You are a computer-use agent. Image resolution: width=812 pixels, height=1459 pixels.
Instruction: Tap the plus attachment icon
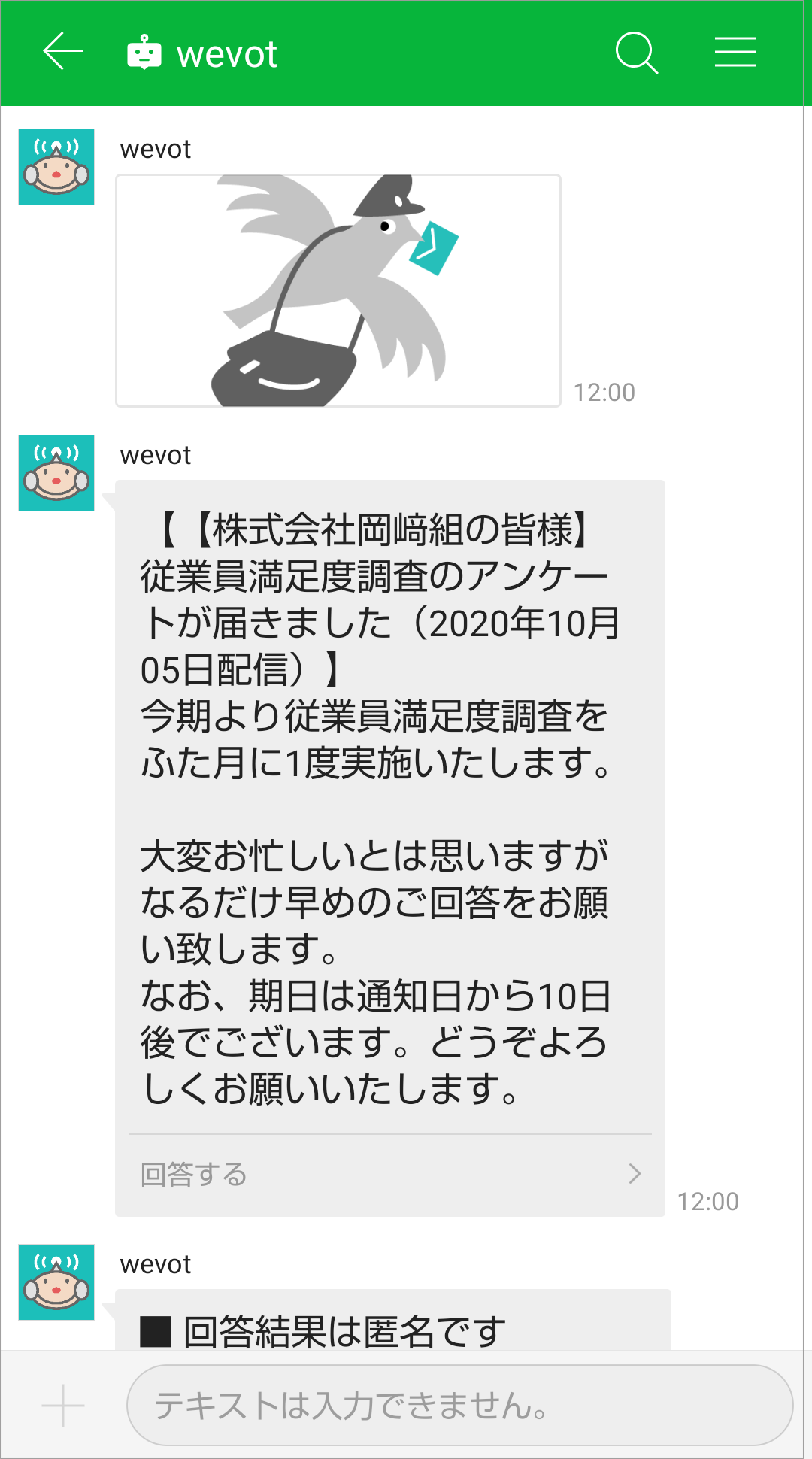[63, 1405]
